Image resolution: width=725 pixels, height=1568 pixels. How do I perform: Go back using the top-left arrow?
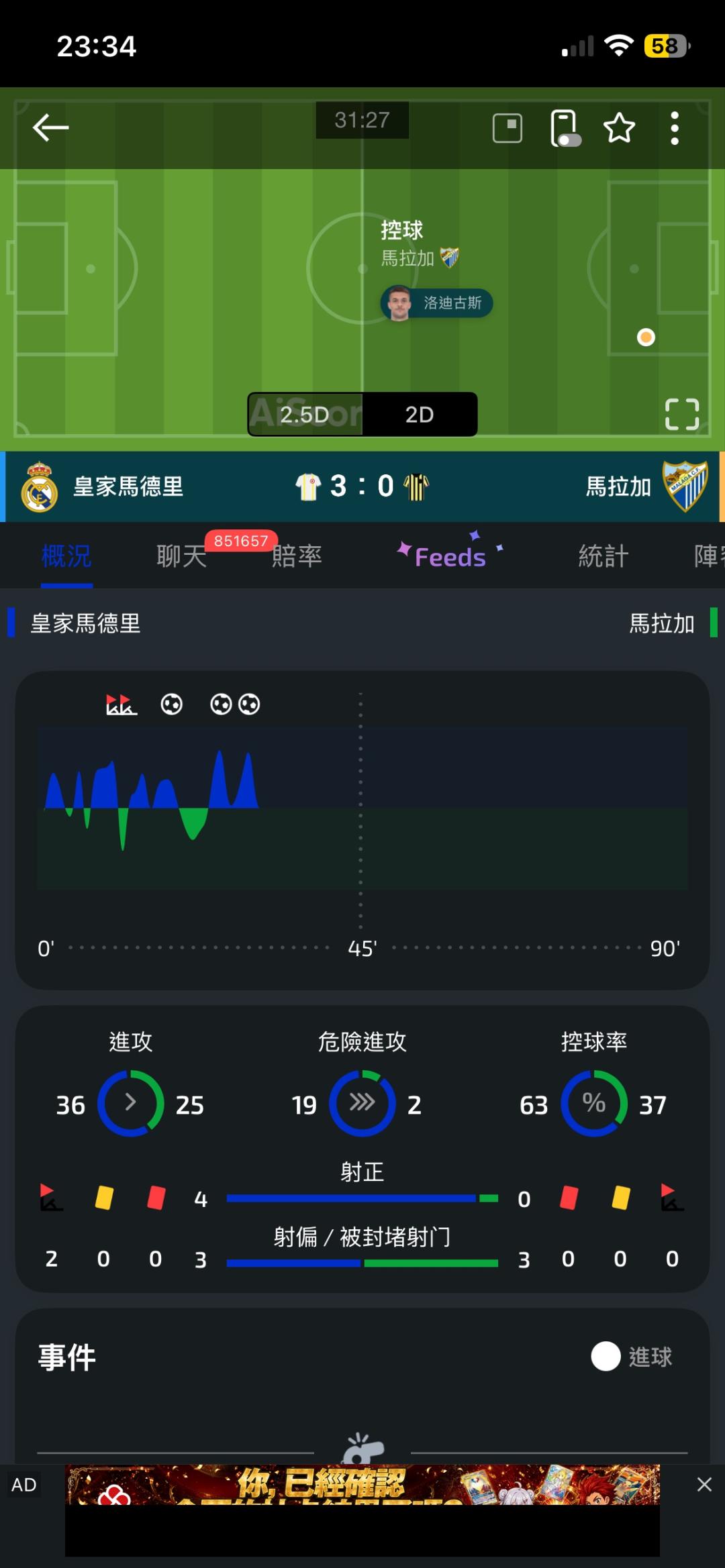pyautogui.click(x=50, y=127)
